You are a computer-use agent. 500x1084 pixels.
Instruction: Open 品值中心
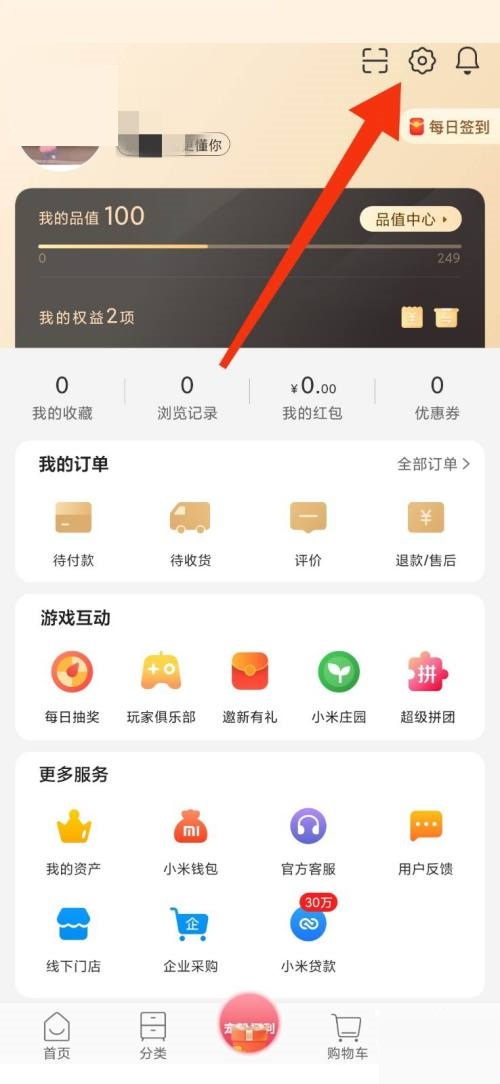tap(410, 220)
